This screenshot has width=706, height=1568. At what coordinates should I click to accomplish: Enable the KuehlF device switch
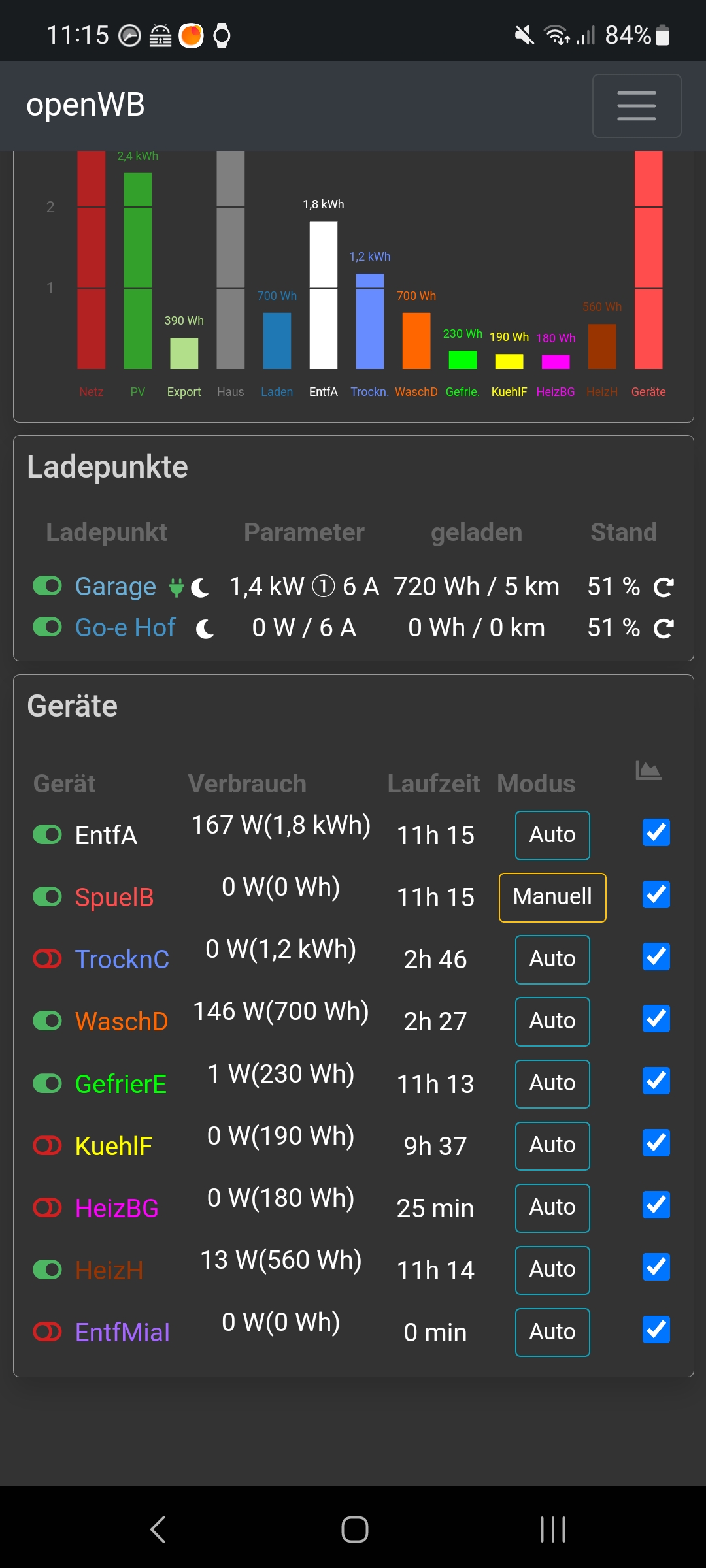pos(48,1145)
